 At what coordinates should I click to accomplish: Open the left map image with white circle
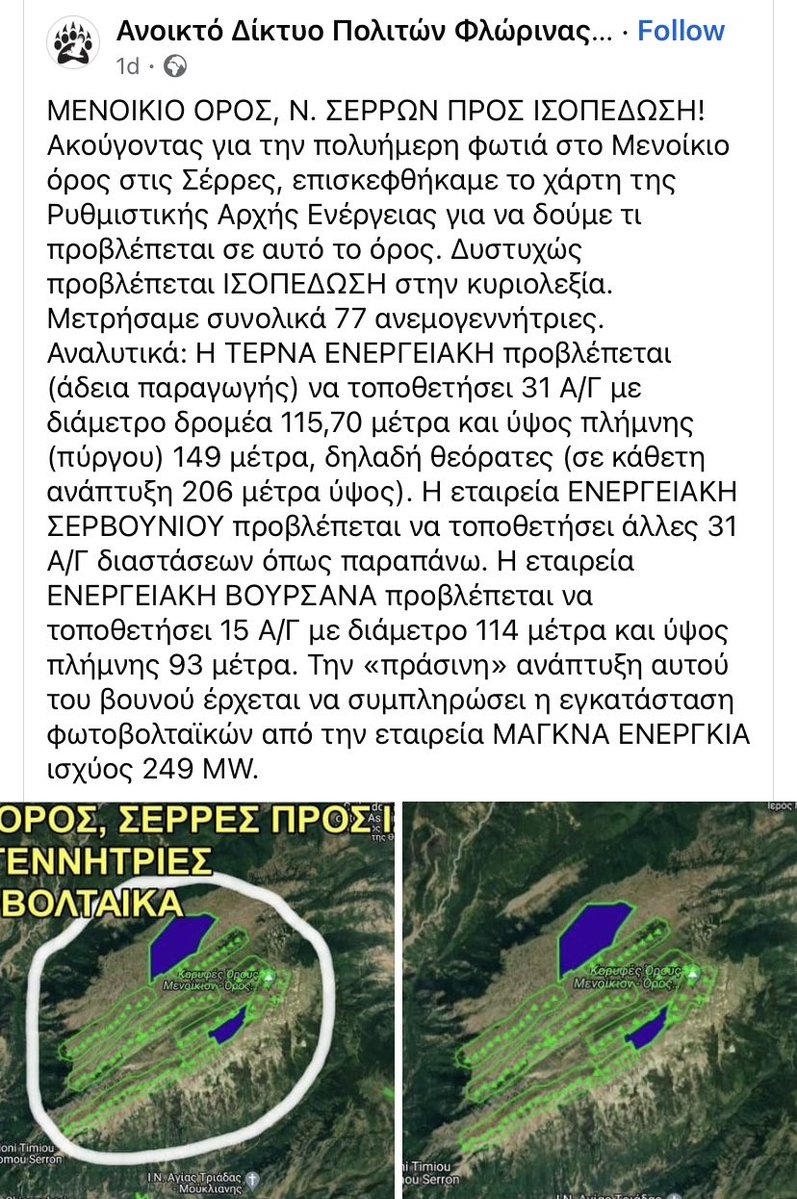click(197, 1000)
